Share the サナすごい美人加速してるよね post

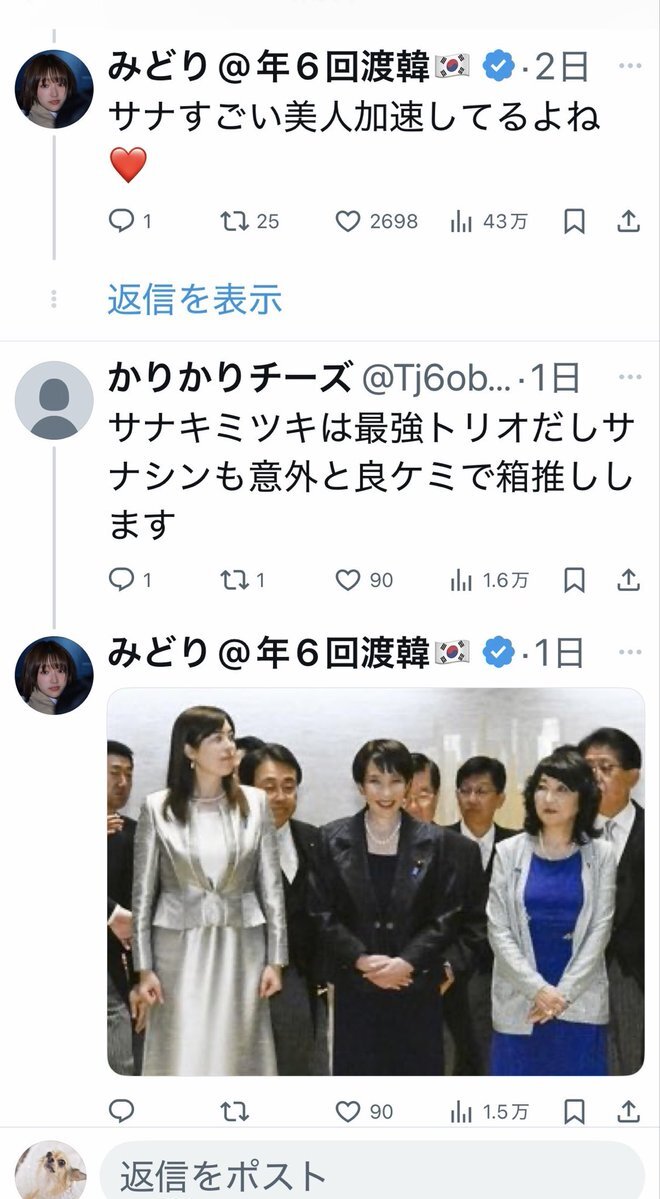(628, 222)
